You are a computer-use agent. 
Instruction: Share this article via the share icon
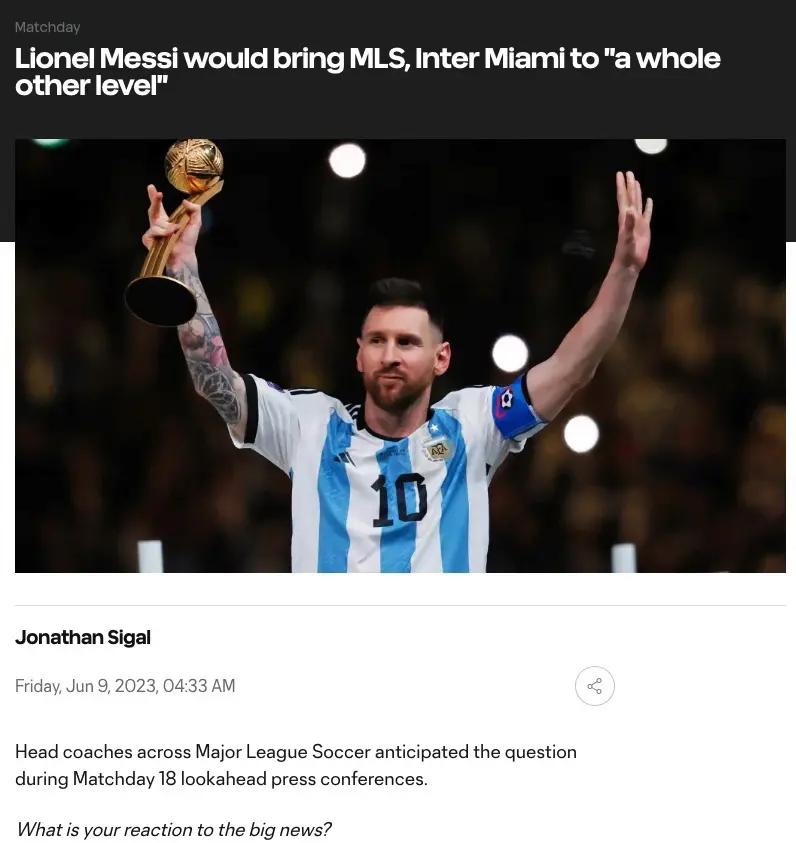pos(594,686)
